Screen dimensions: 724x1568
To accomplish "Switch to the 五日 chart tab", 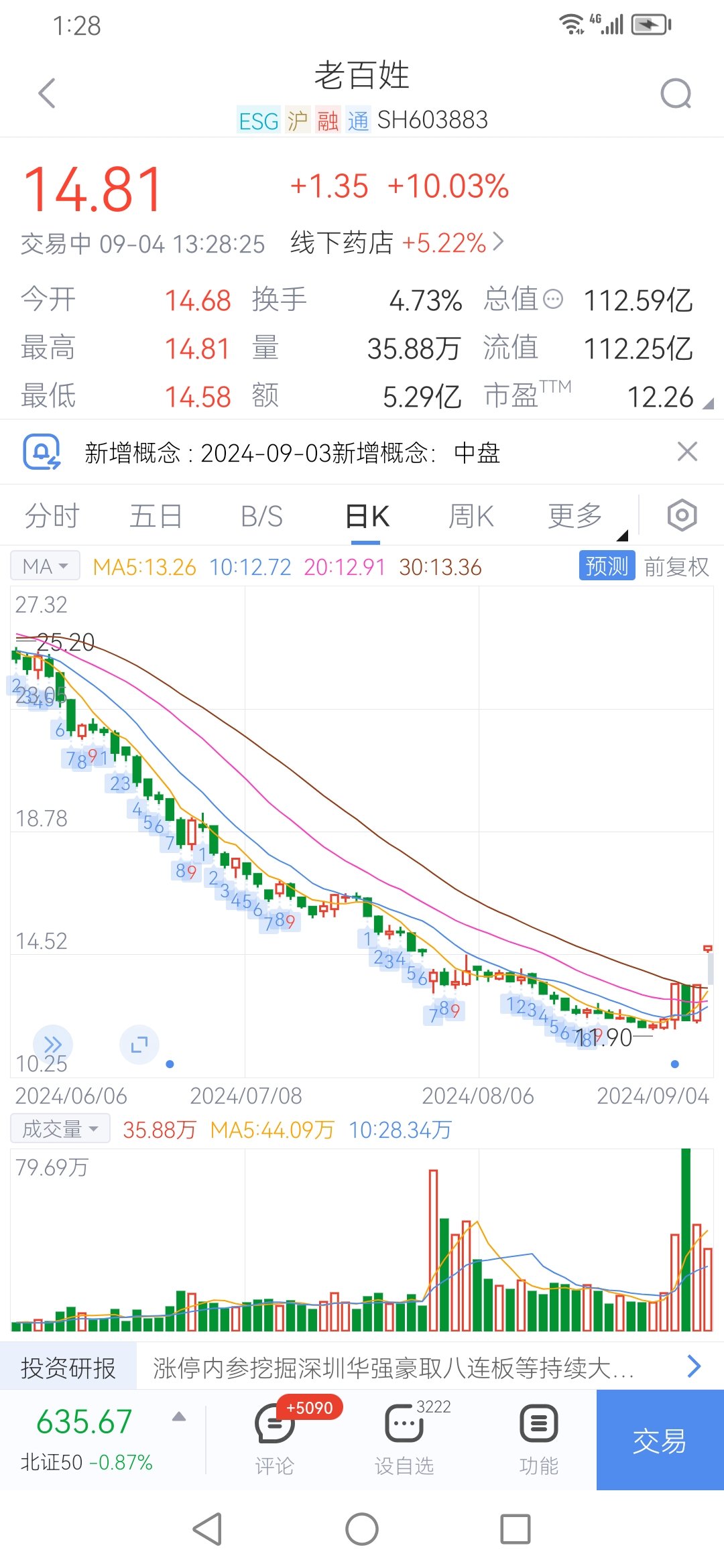I will click(156, 517).
